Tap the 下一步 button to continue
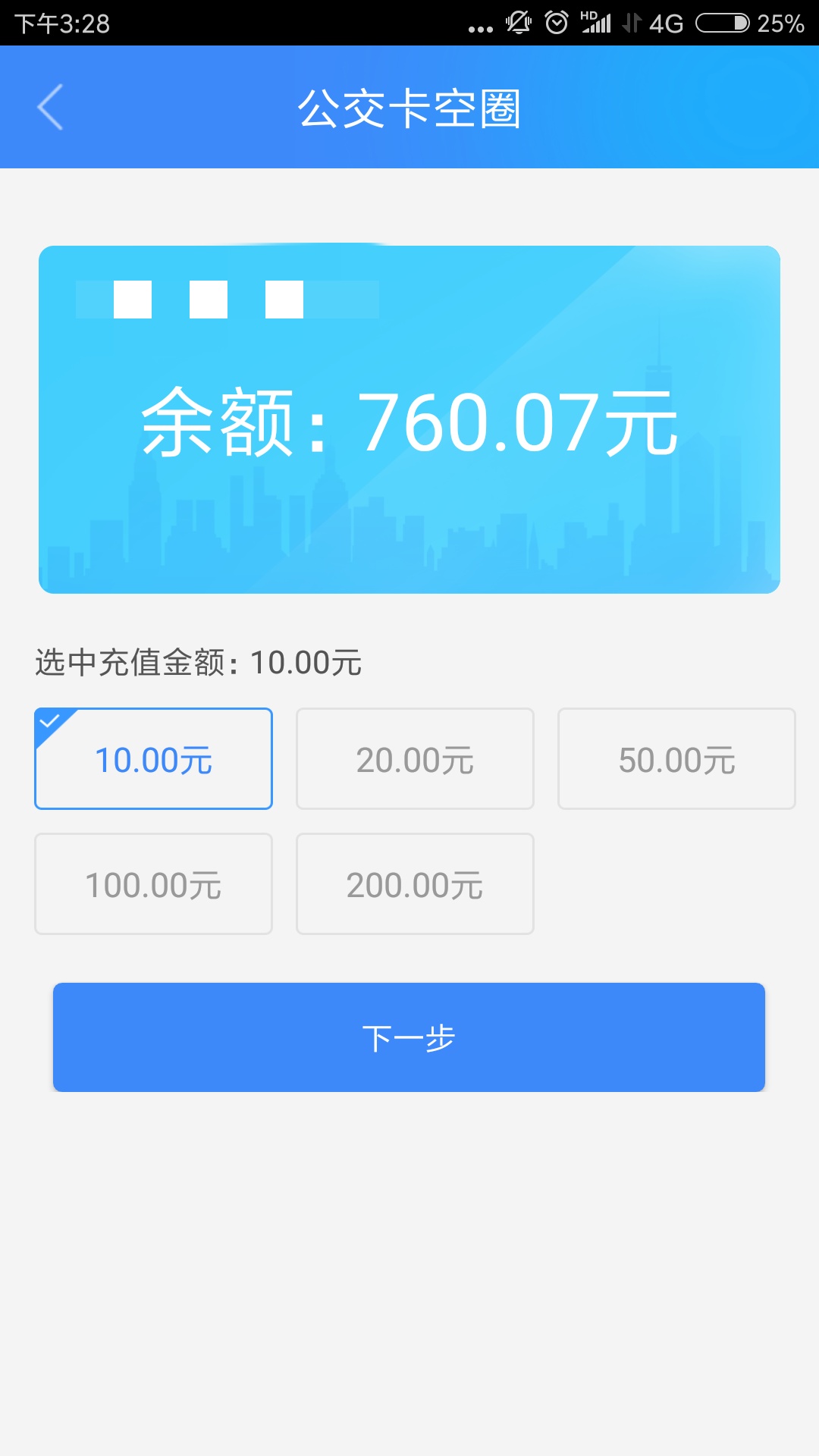Screen dimensions: 819x1456 click(409, 1037)
